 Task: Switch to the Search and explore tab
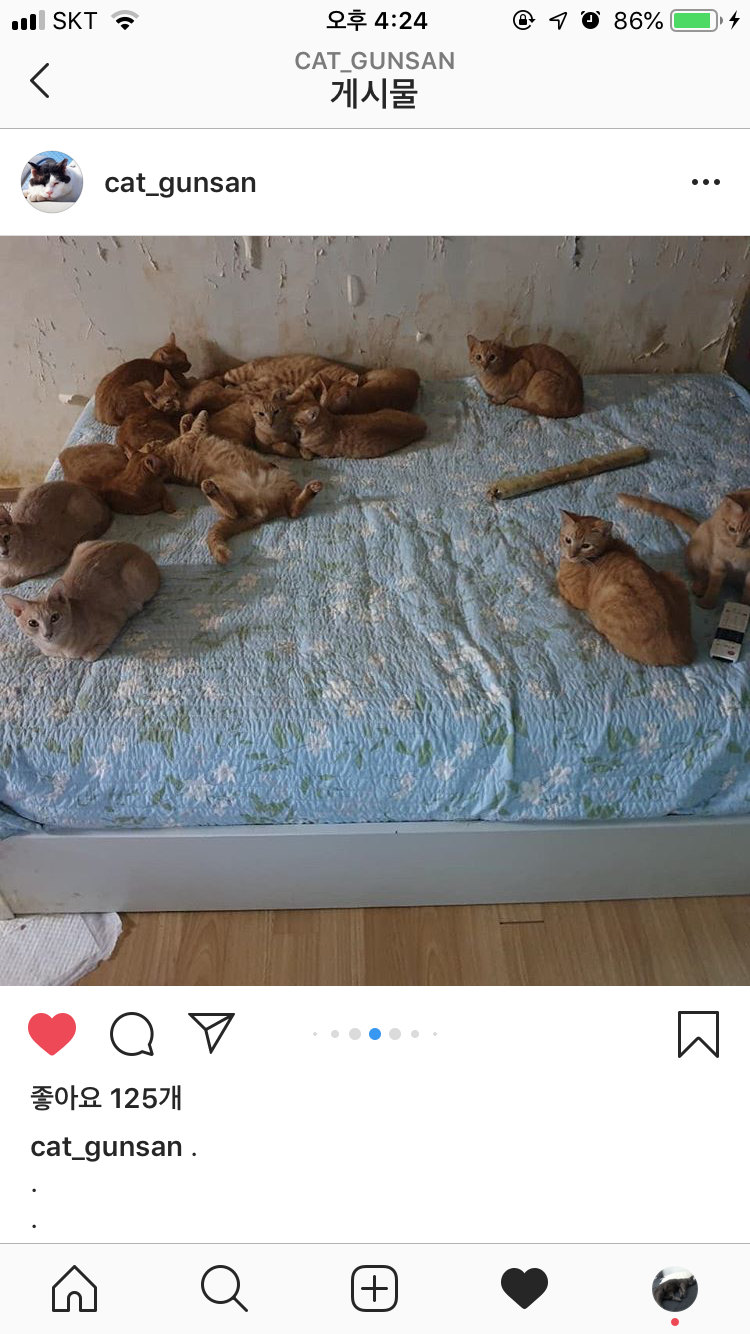[224, 1288]
